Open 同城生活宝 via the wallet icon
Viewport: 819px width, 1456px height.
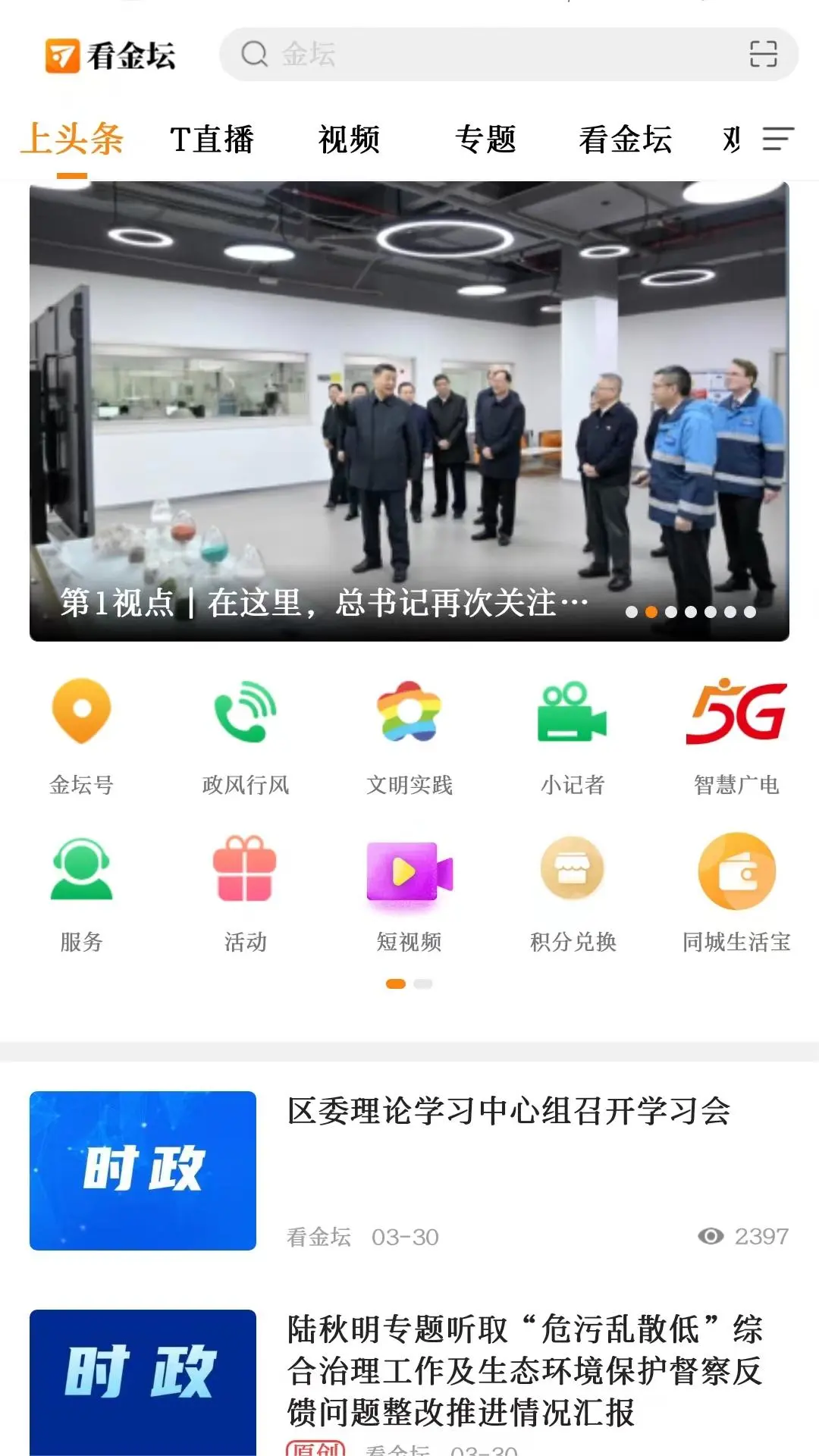(736, 872)
